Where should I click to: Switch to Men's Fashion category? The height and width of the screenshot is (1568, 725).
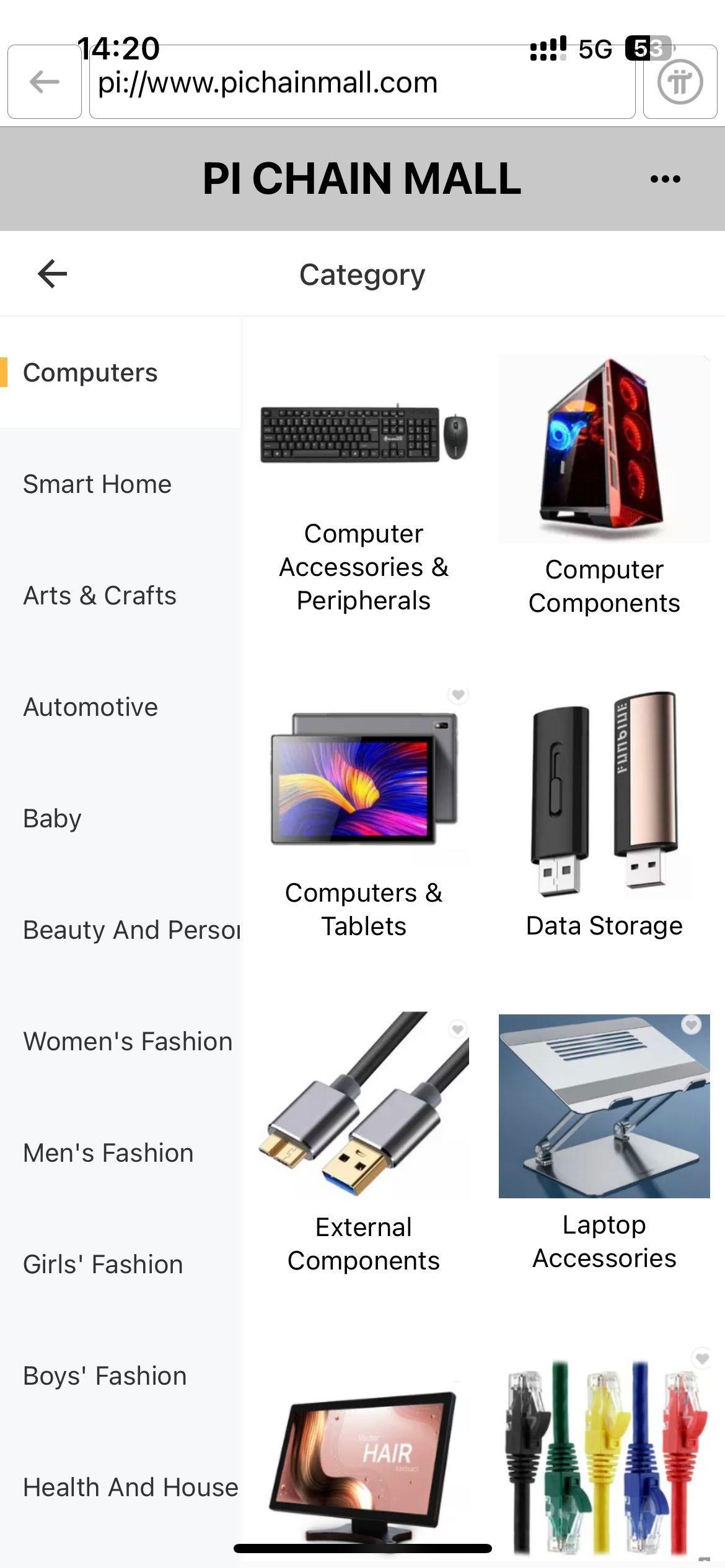(120, 1152)
